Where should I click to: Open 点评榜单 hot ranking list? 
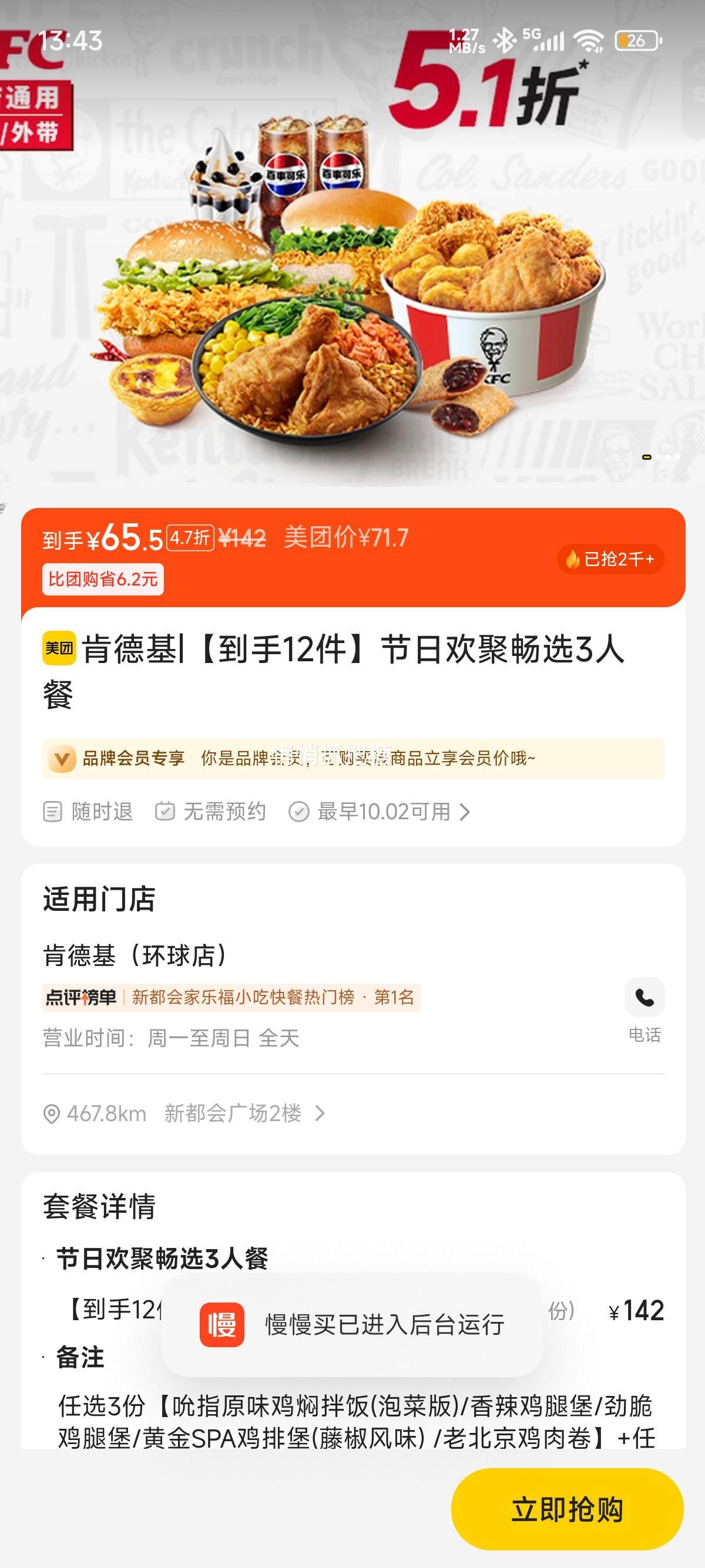pyautogui.click(x=231, y=998)
